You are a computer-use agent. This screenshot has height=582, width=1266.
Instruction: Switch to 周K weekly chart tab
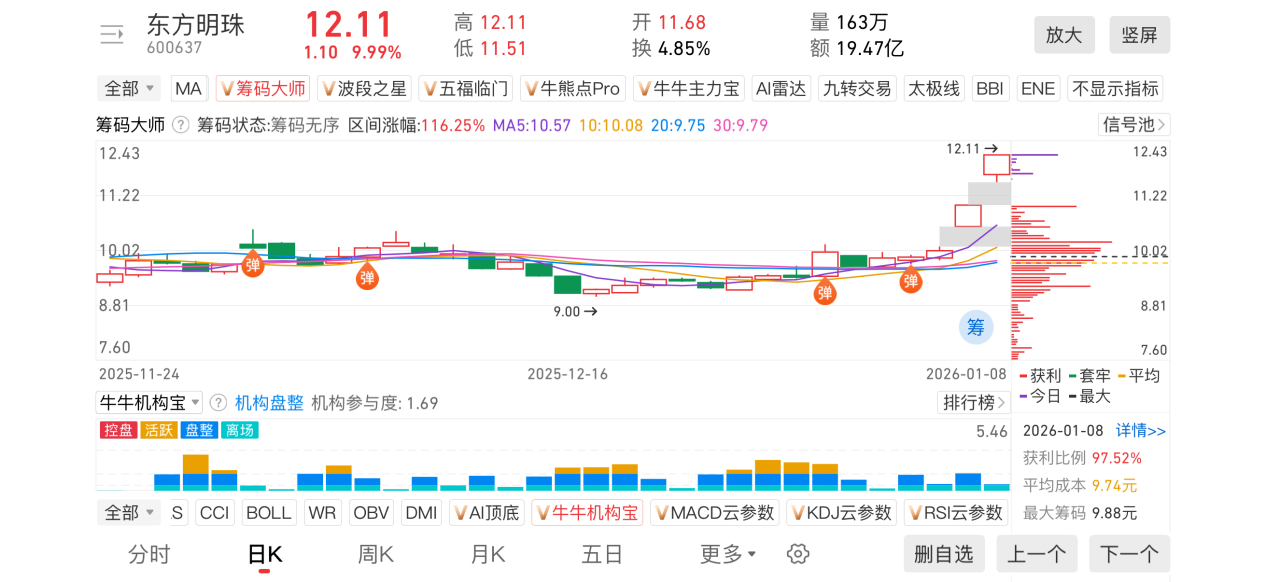(376, 554)
